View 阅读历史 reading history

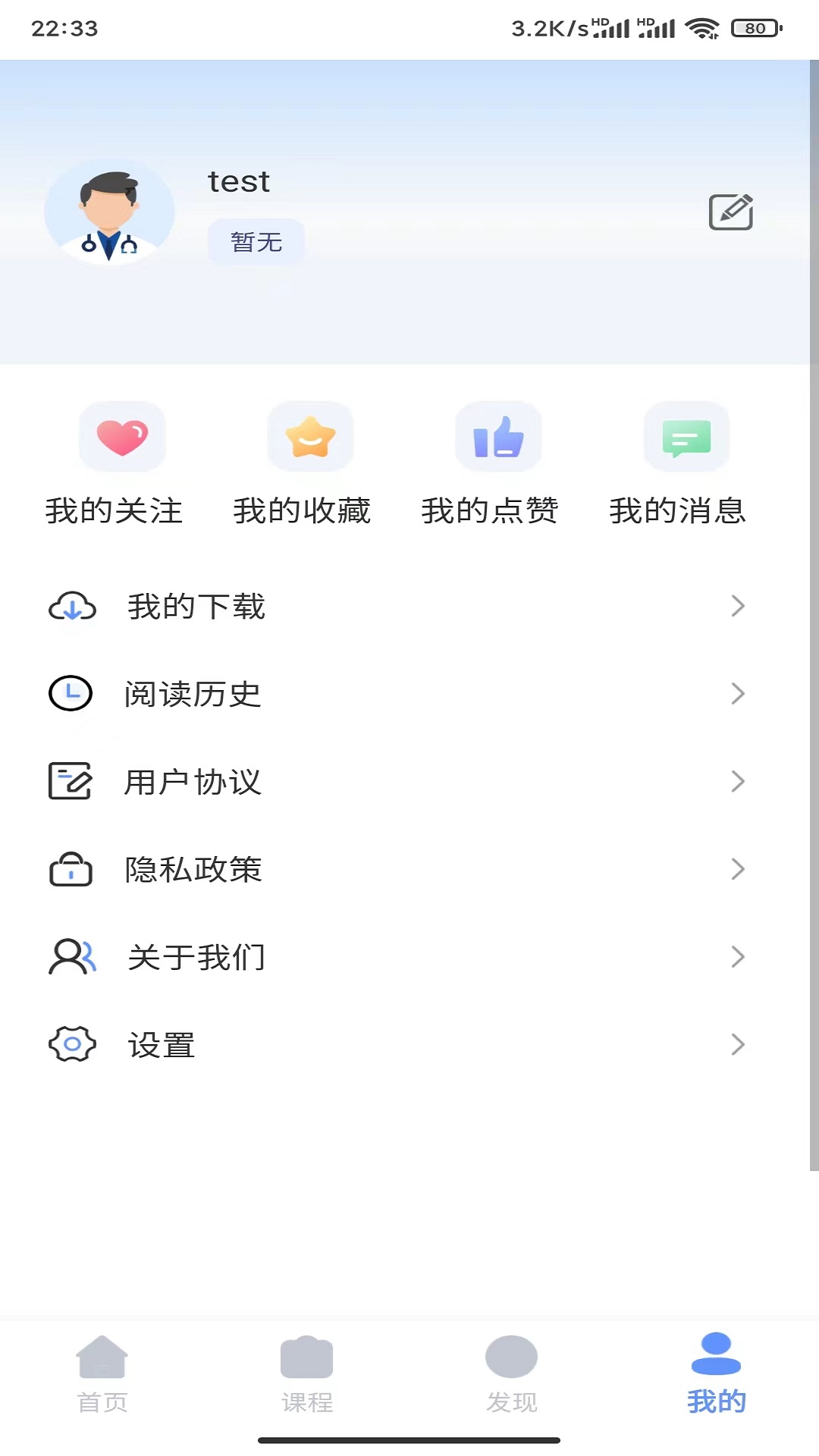[394, 694]
